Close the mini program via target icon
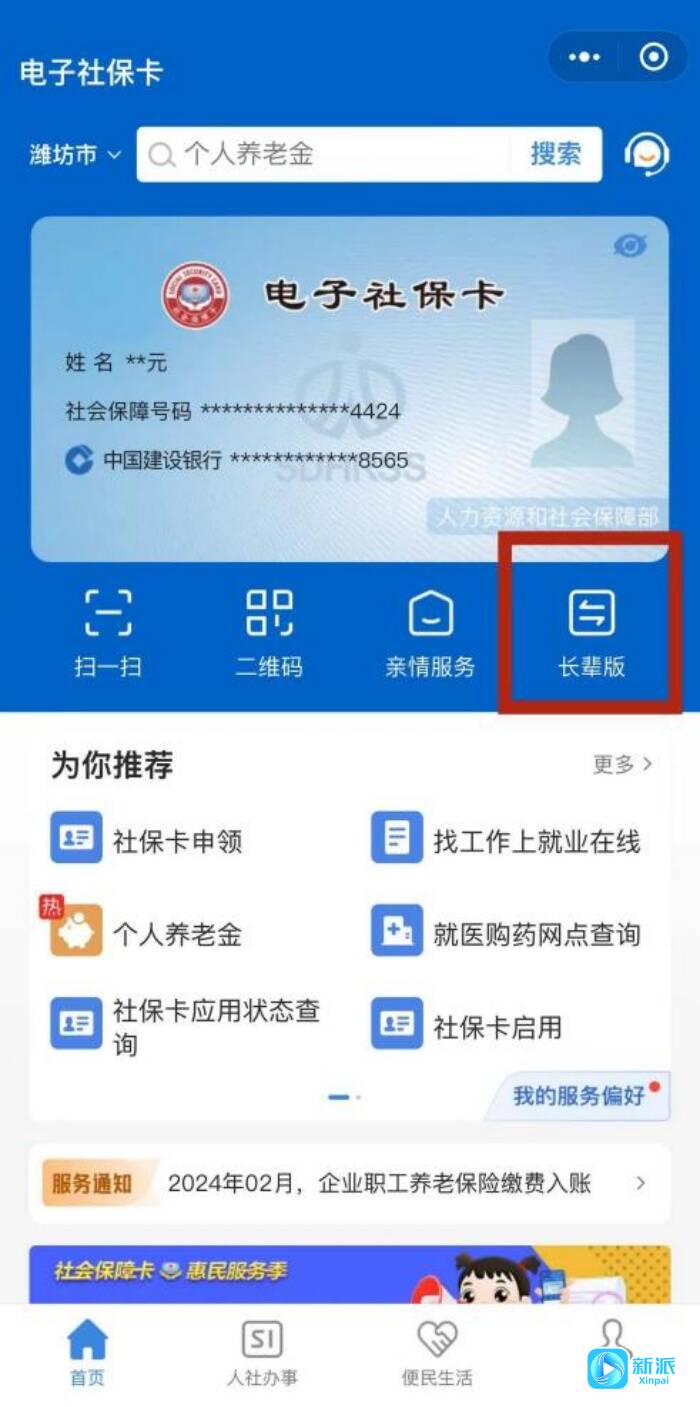 tap(654, 57)
